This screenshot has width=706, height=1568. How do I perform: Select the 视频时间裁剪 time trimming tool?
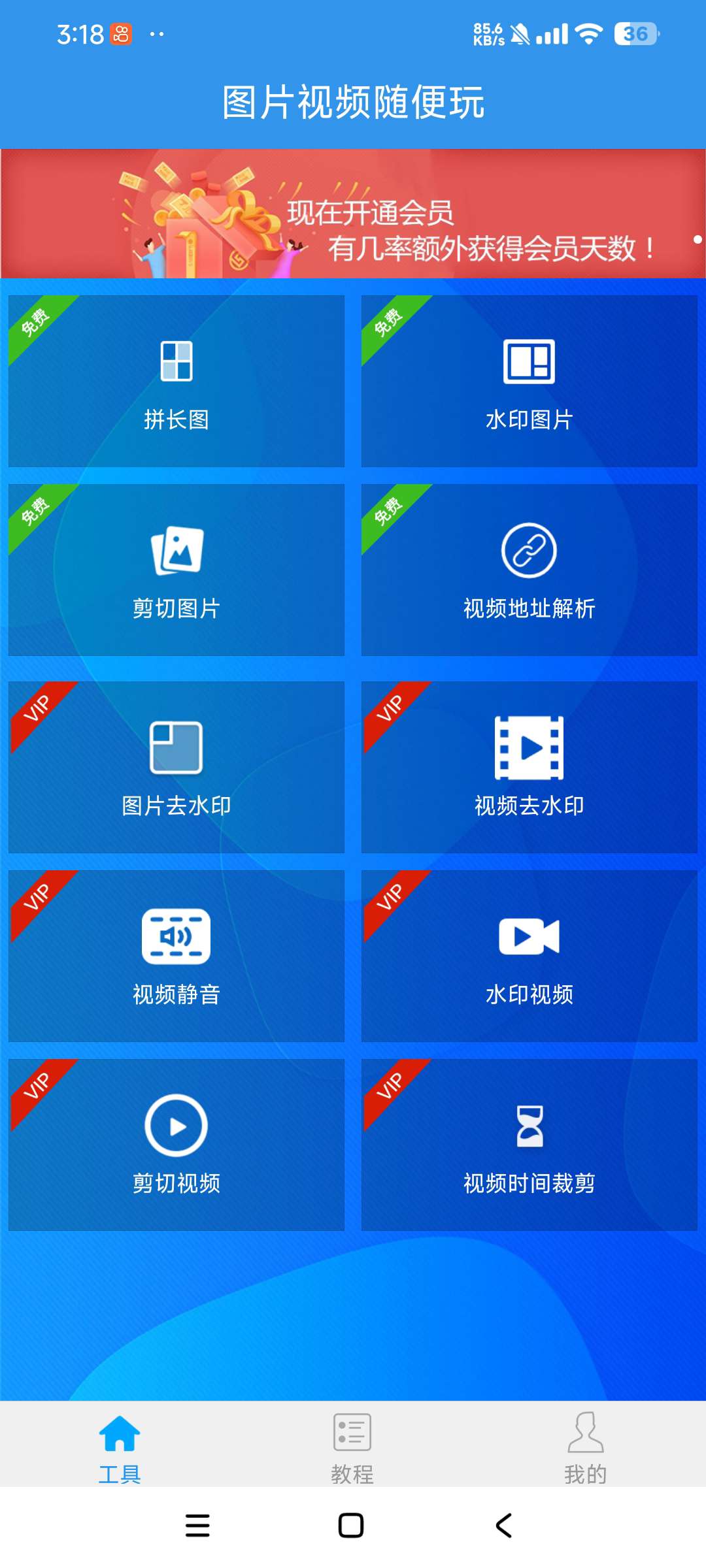pos(529,1140)
